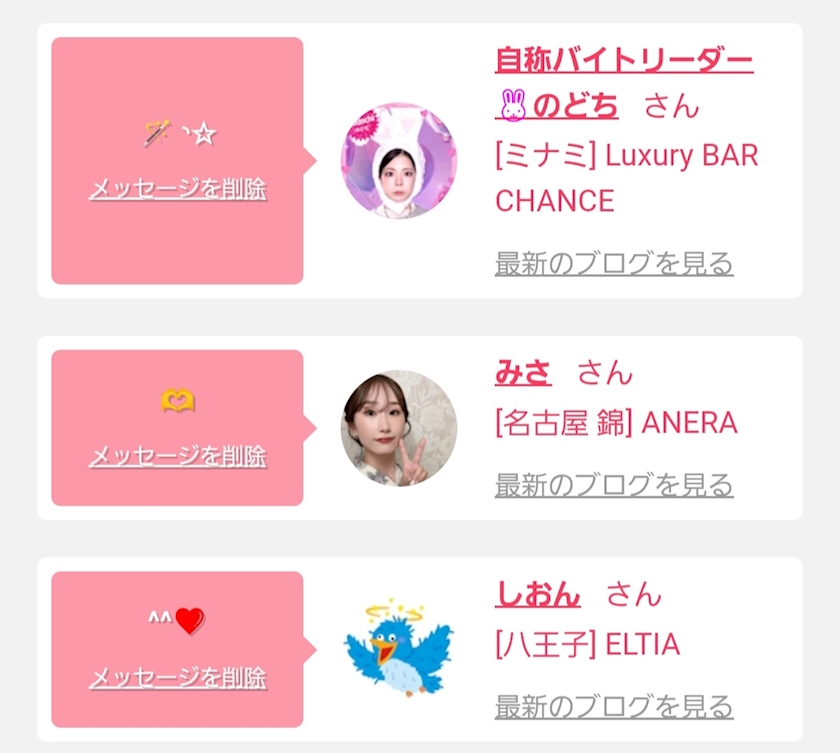Open みさ's profile name link

pyautogui.click(x=523, y=373)
